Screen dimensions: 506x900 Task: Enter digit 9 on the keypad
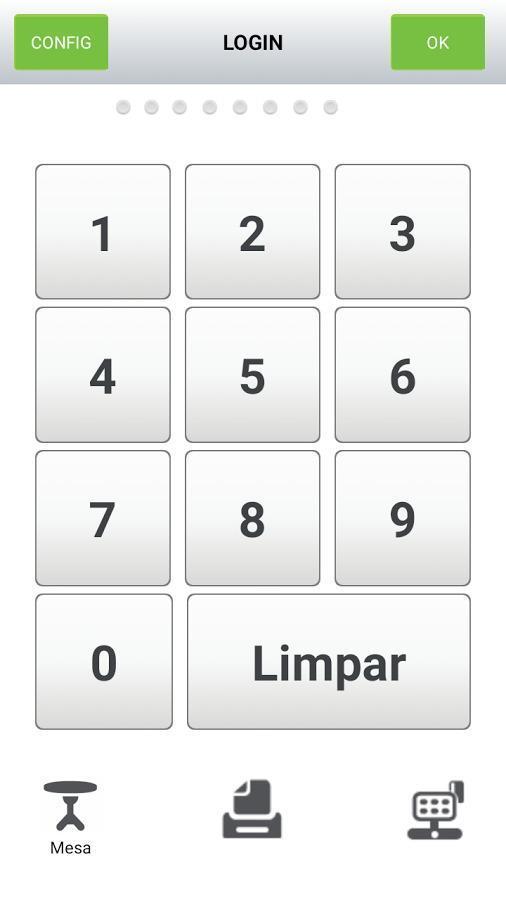click(x=402, y=518)
